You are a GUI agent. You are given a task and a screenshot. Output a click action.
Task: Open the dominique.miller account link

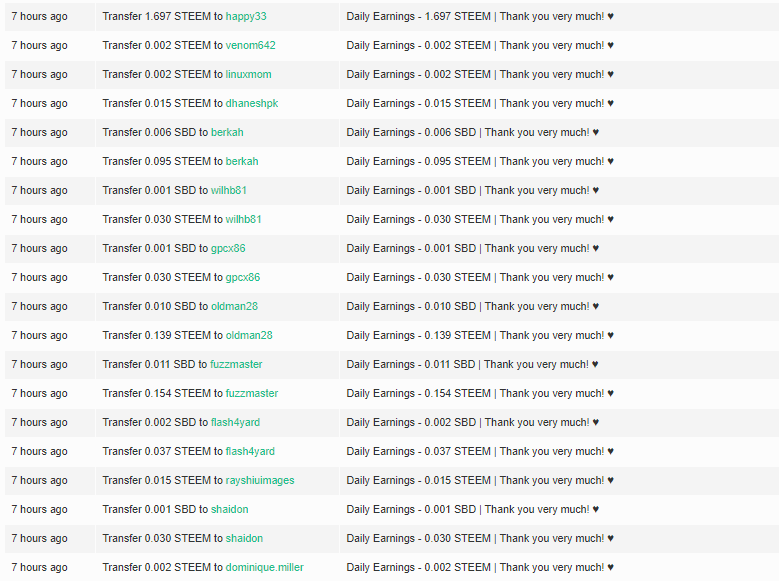tap(264, 568)
